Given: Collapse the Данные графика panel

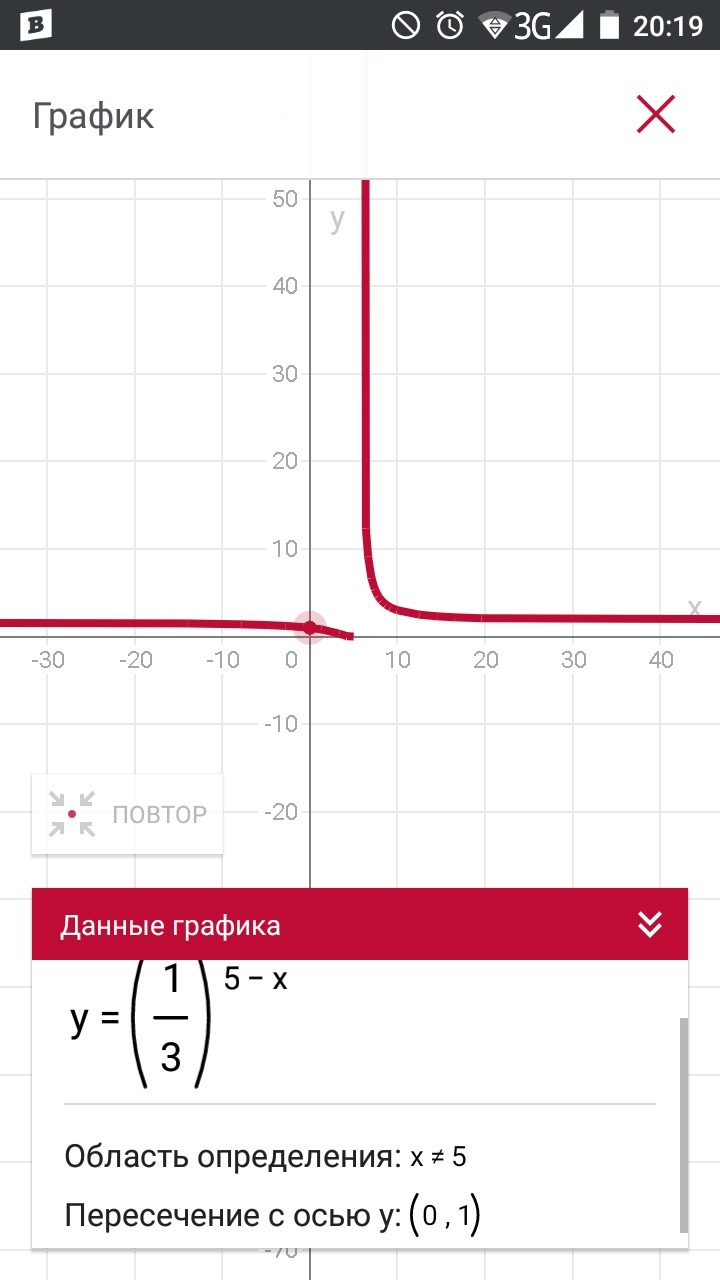Looking at the screenshot, I should 649,925.
